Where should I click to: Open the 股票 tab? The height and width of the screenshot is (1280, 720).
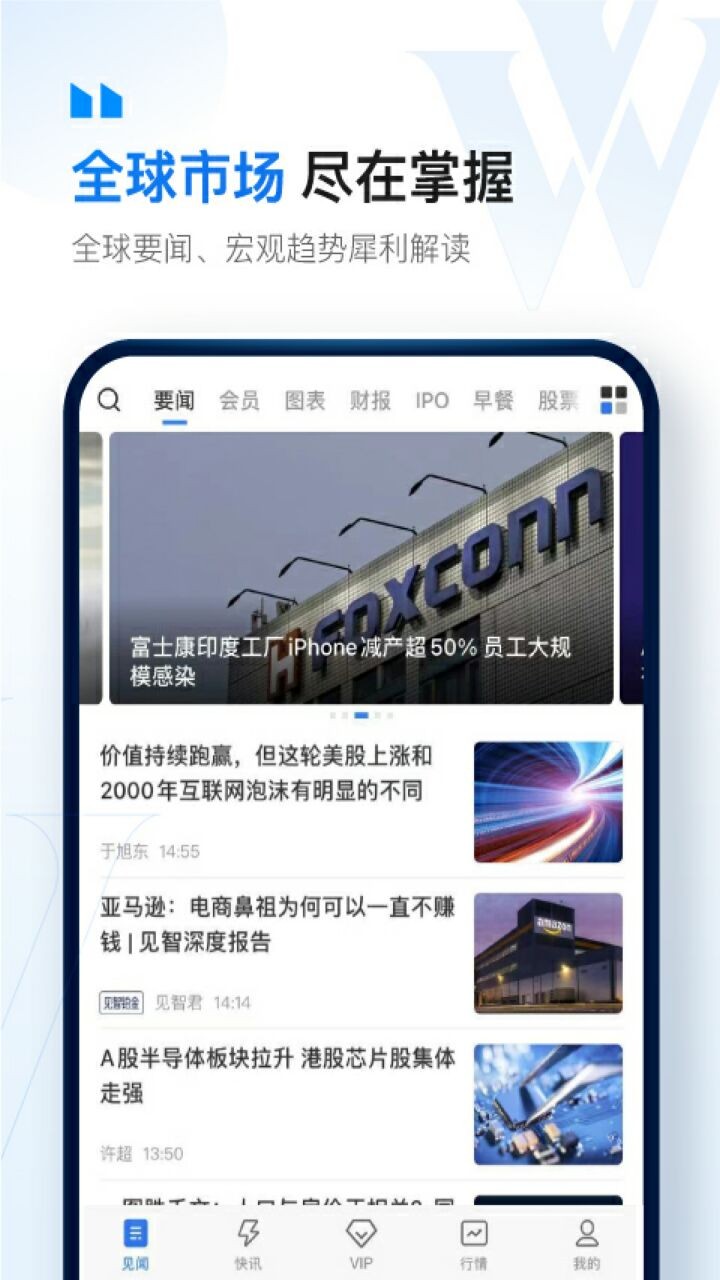coord(556,399)
